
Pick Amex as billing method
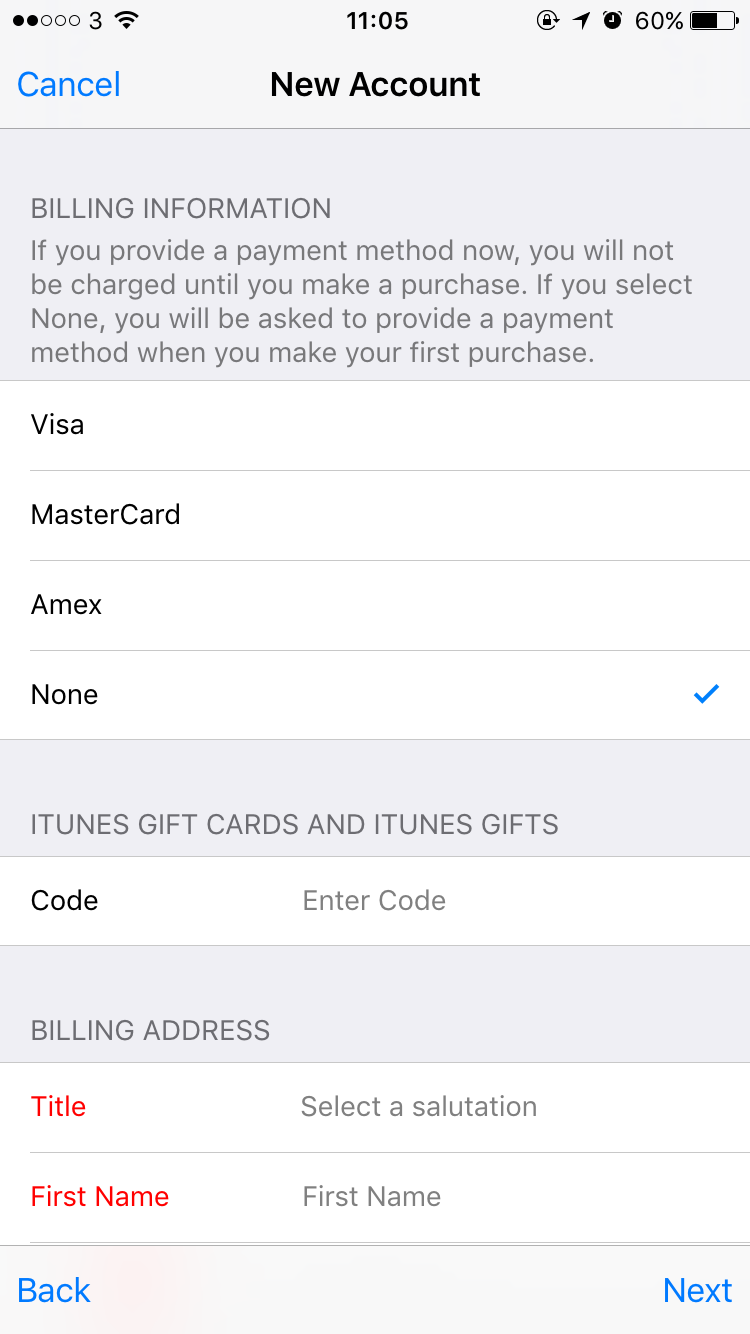pos(375,605)
